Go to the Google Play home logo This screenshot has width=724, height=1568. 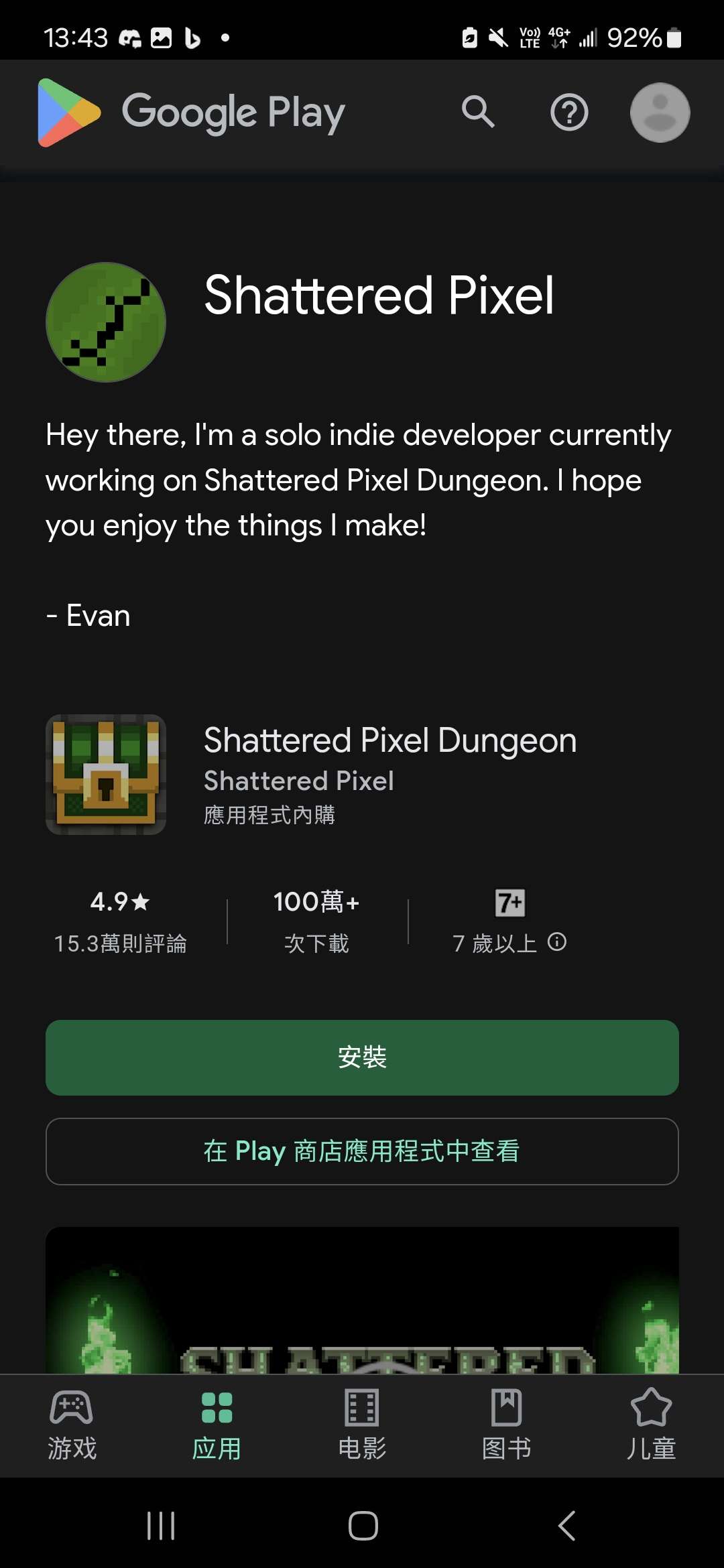[191, 112]
